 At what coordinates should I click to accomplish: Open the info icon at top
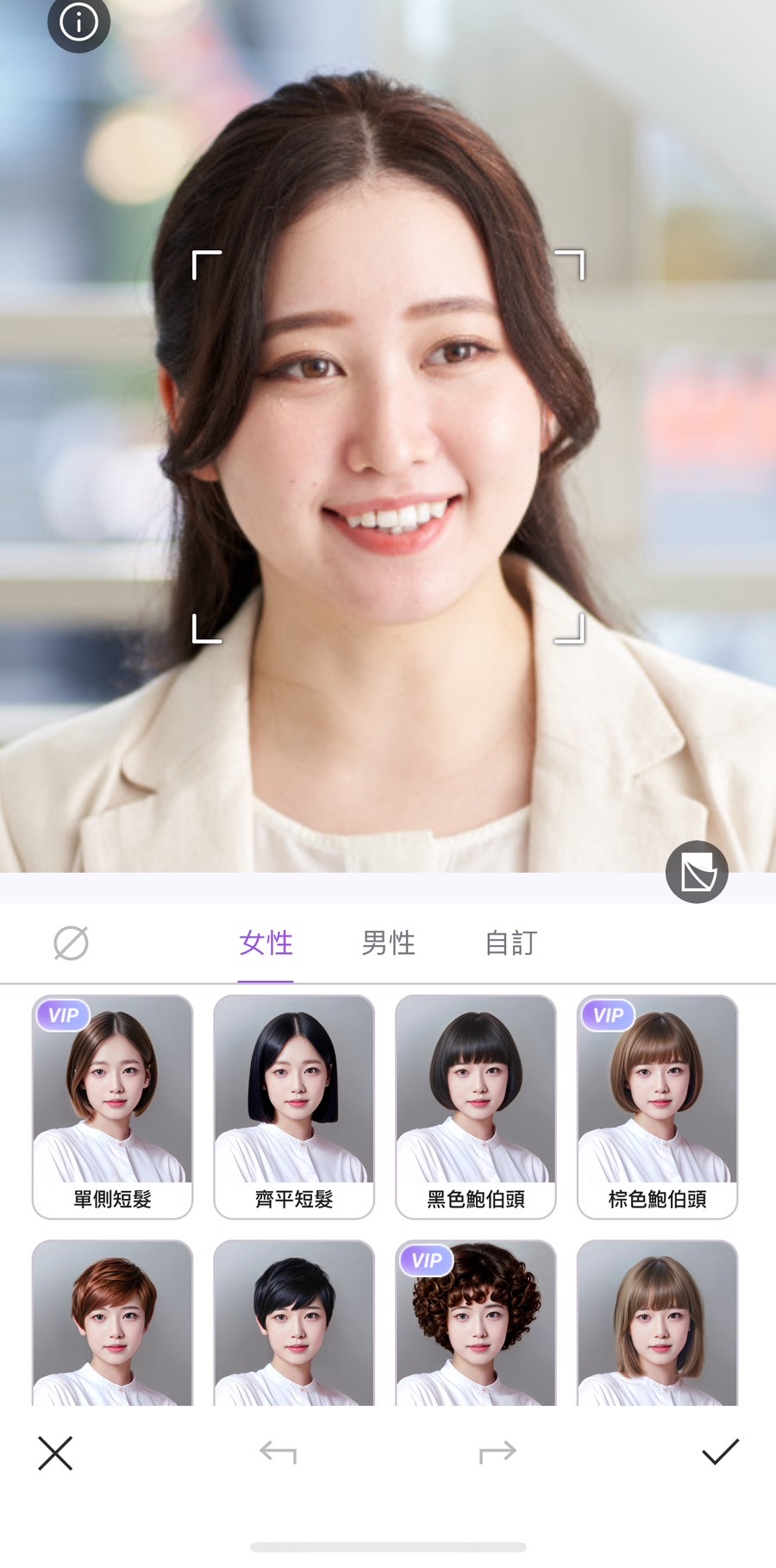pyautogui.click(x=78, y=22)
